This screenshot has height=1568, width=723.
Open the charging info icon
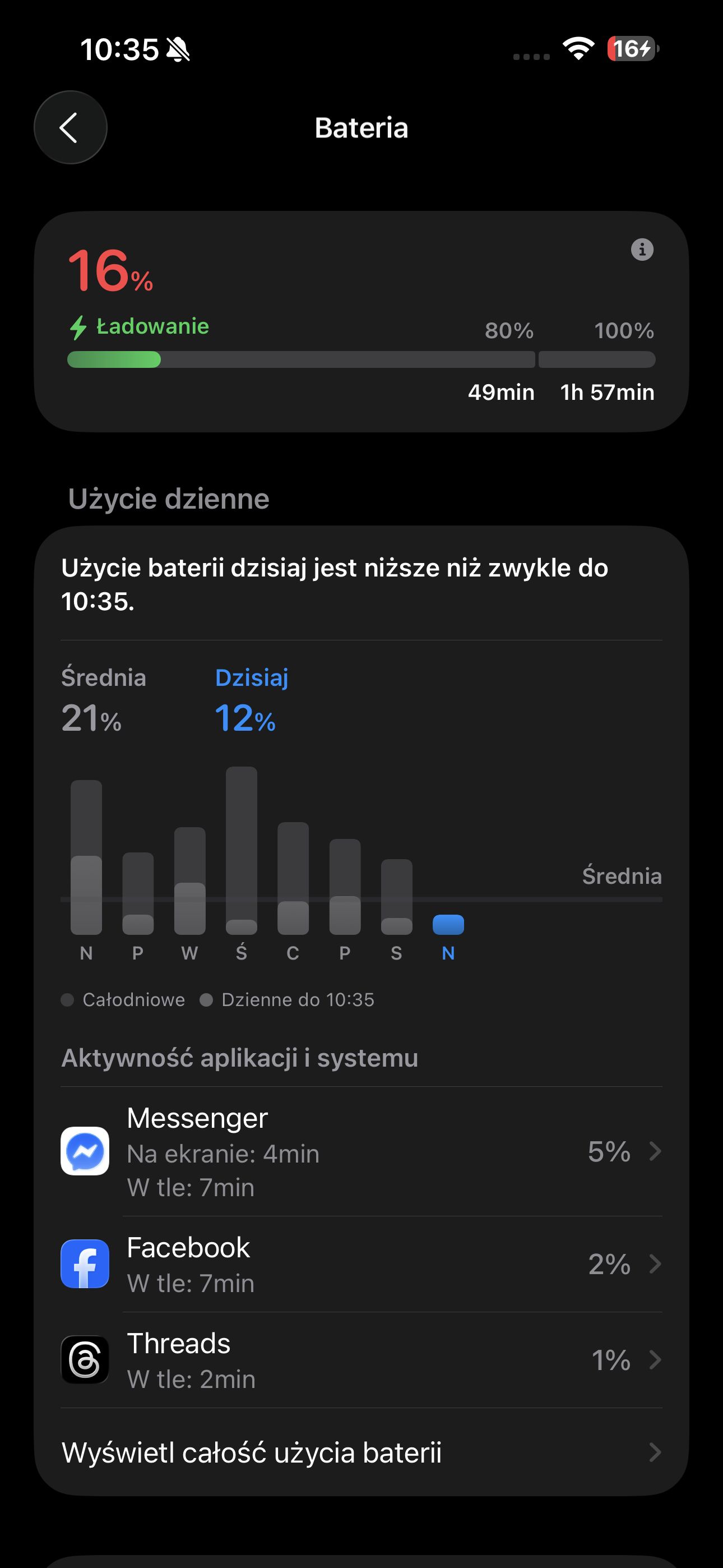tap(642, 250)
